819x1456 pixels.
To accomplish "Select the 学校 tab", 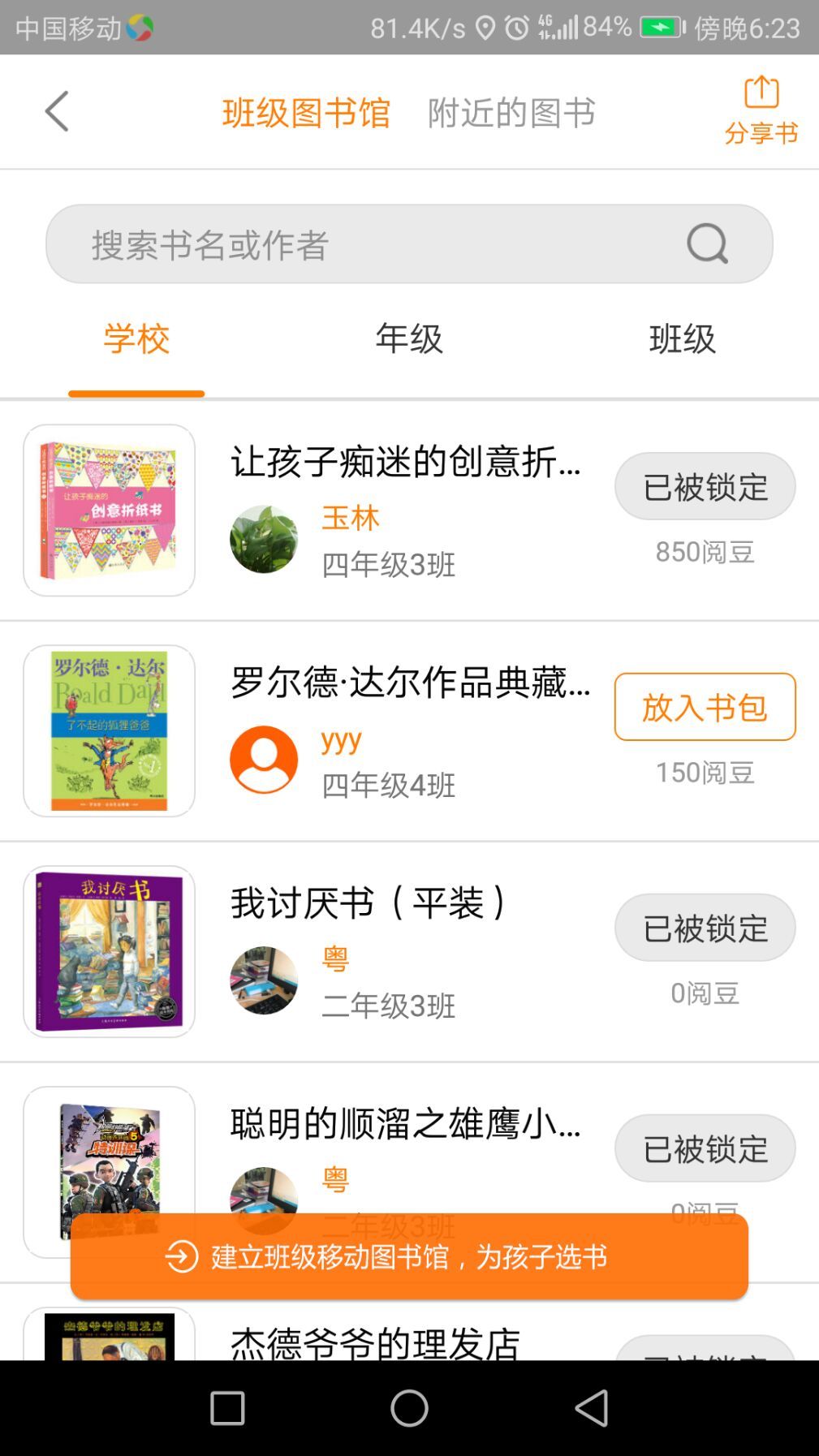I will (x=136, y=340).
